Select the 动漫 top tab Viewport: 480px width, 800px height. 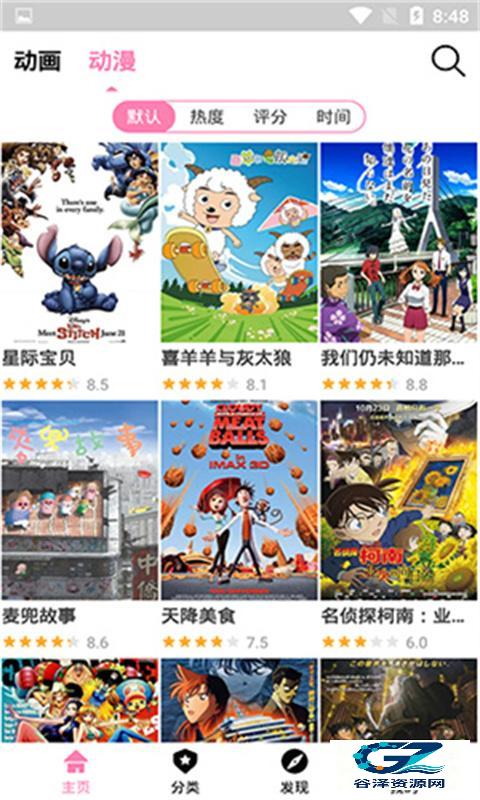pyautogui.click(x=112, y=61)
